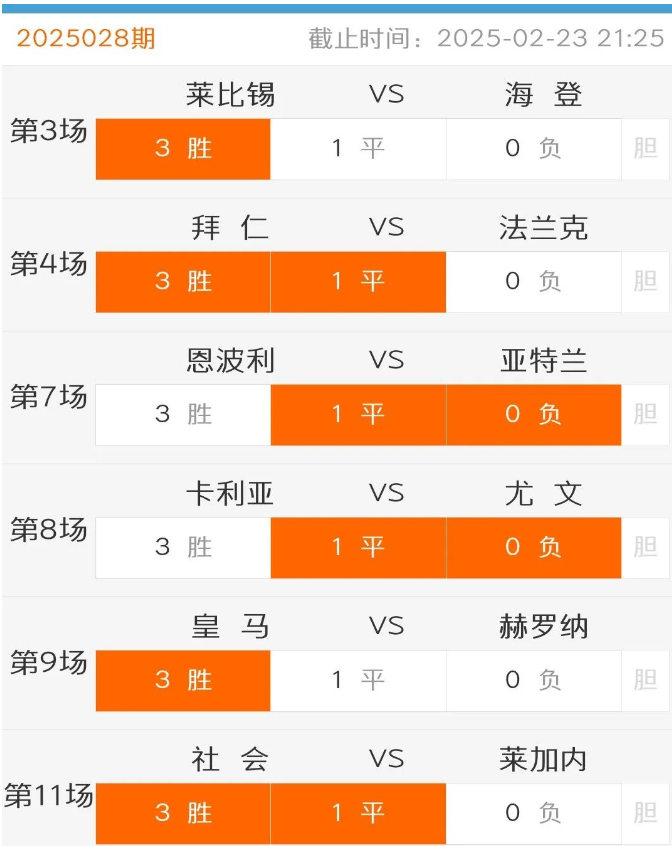
Task: Pick 0 负 for 社会 vs 莱加内
Action: 533,813
